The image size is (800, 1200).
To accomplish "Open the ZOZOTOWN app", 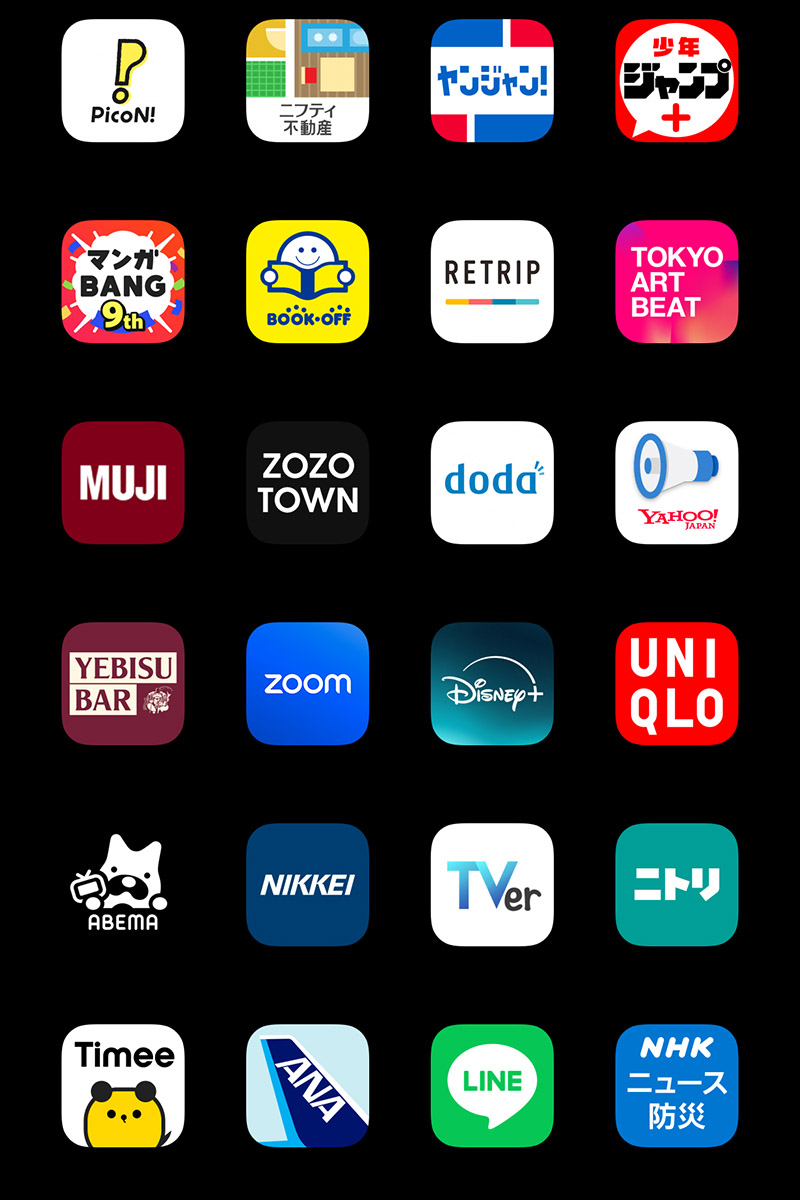I will (x=307, y=483).
